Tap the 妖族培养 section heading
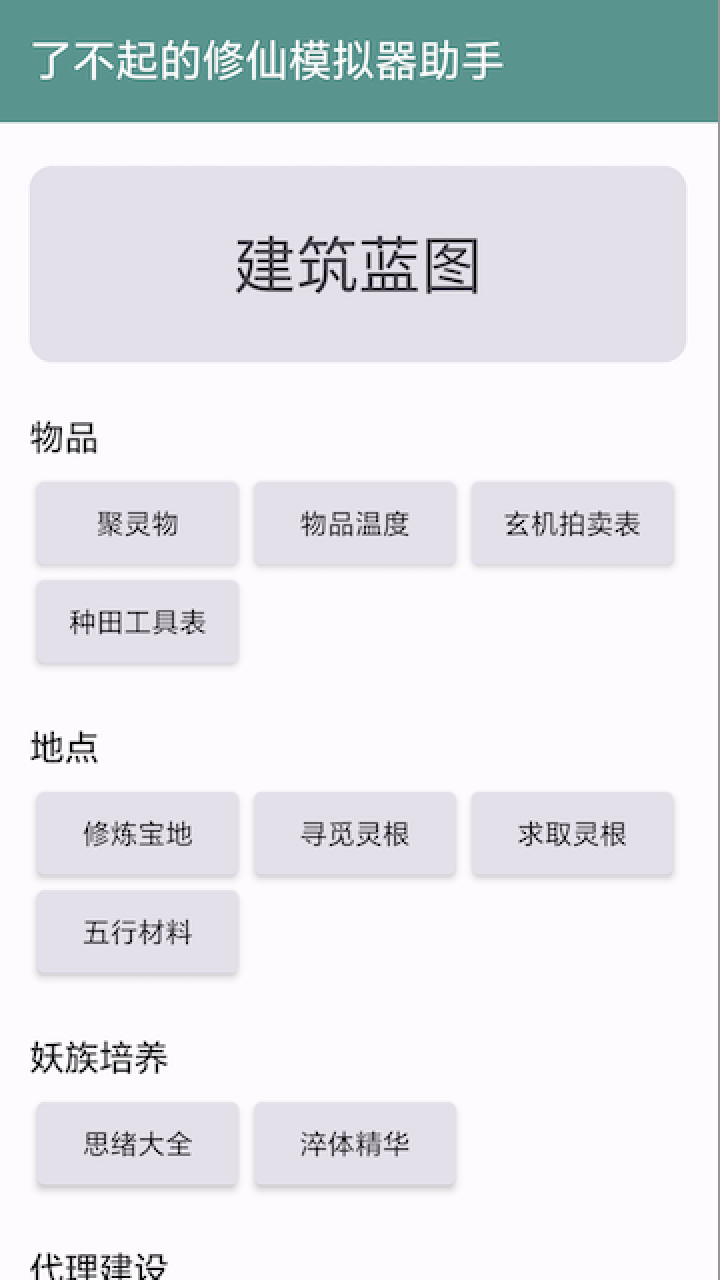Screen dimensions: 720x1280 pos(100,1057)
